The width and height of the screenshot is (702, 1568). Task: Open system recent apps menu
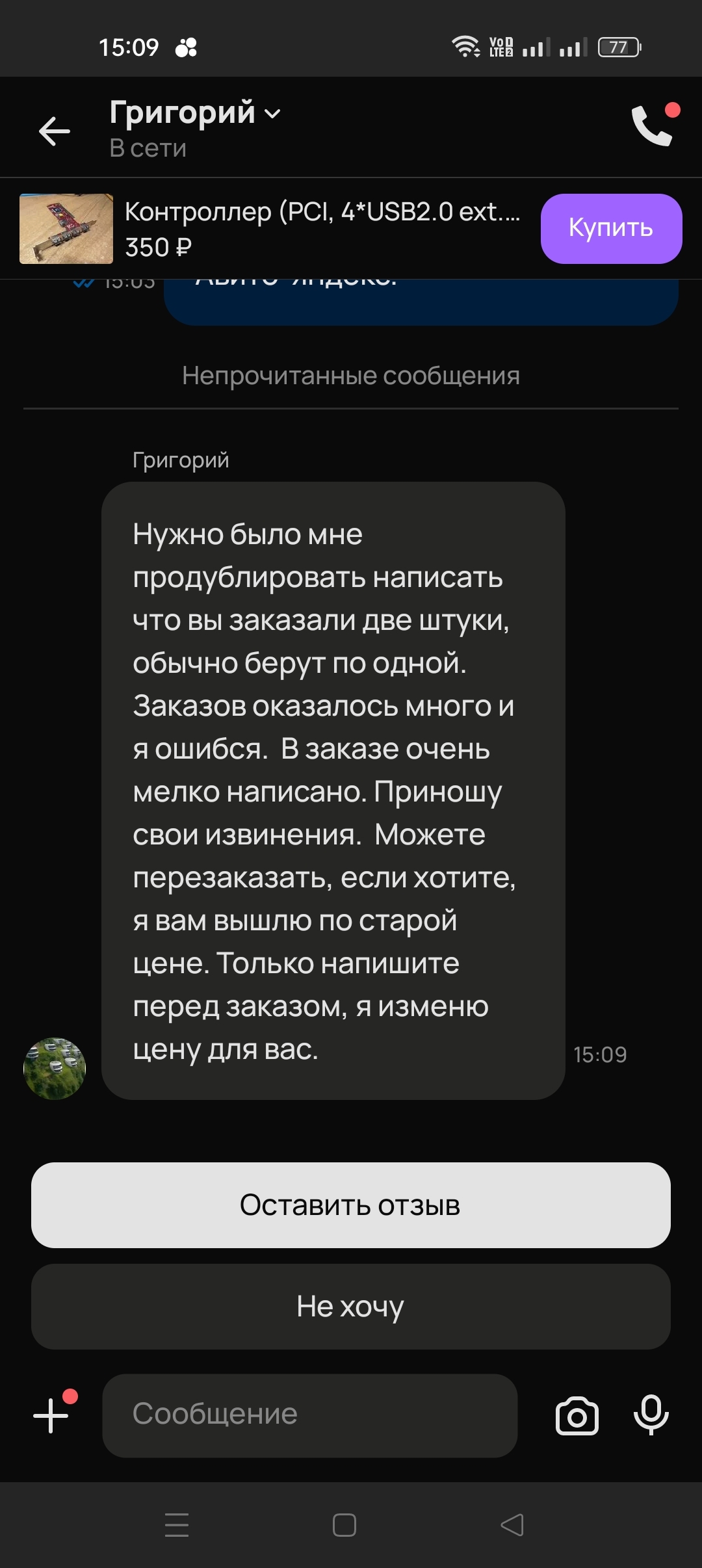pyautogui.click(x=177, y=1525)
